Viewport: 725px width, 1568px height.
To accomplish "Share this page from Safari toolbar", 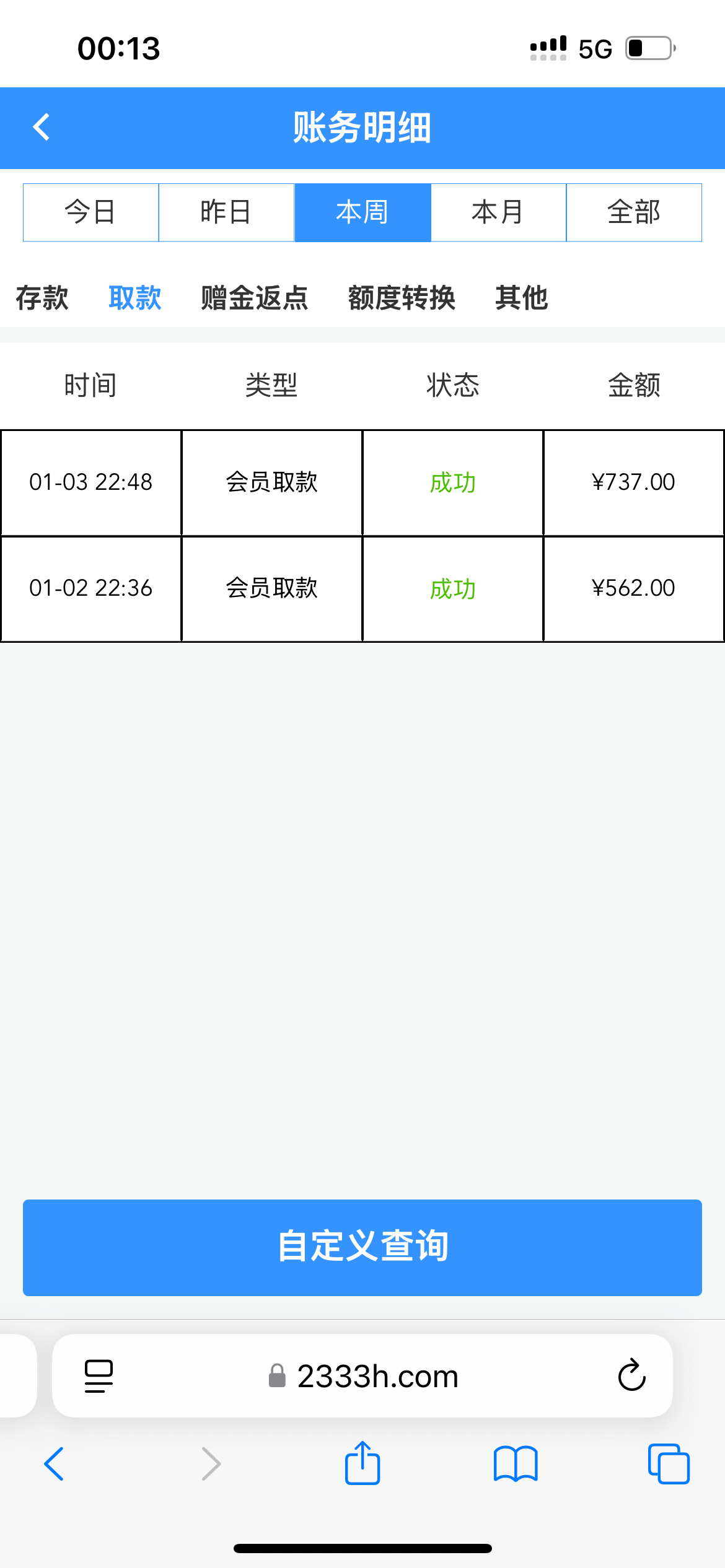I will point(362,1464).
